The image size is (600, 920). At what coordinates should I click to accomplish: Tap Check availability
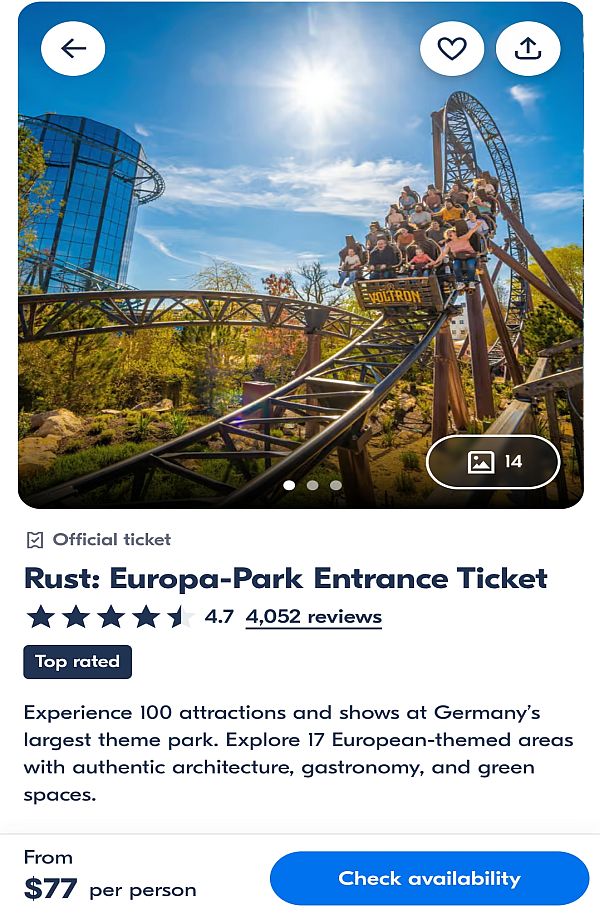(429, 878)
